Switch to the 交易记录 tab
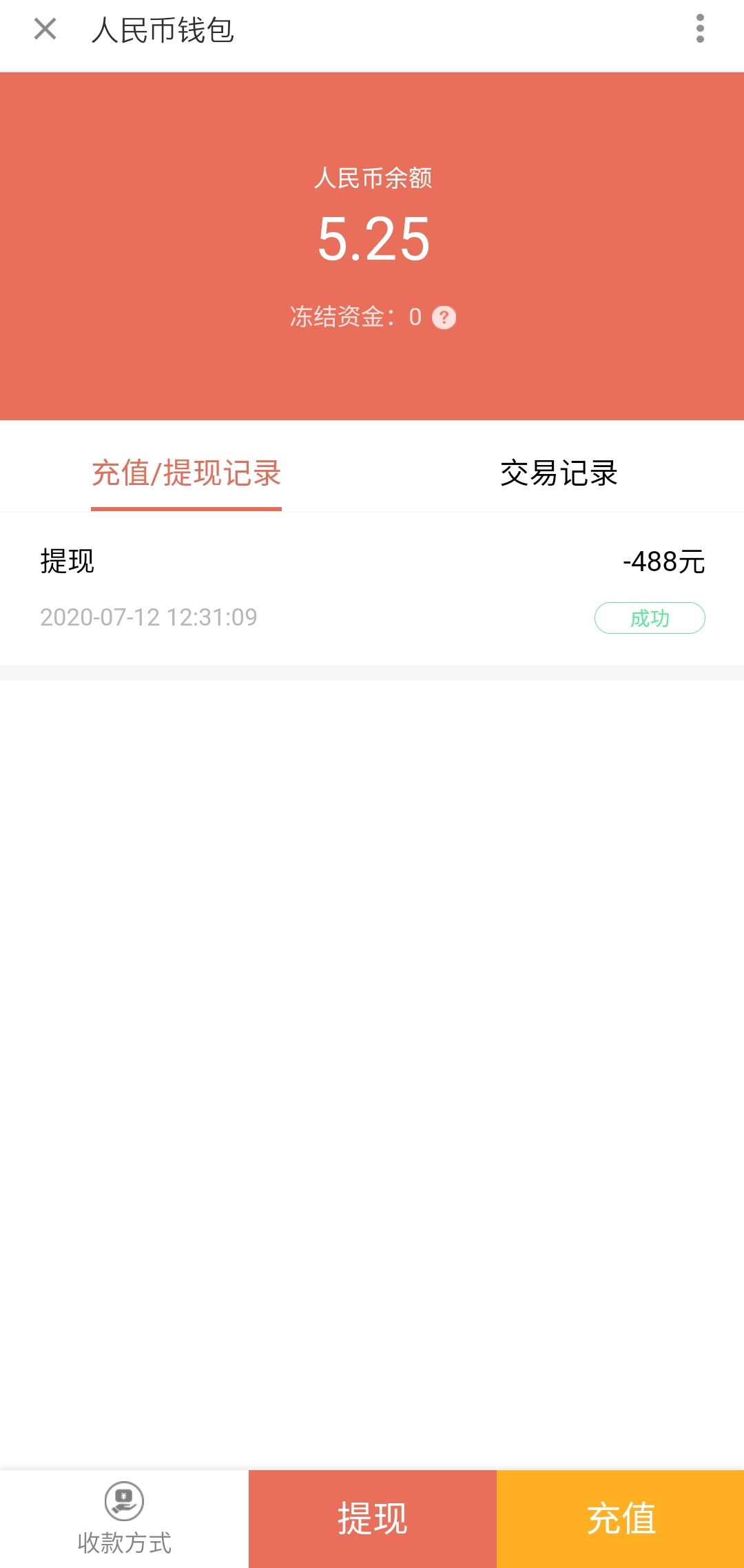This screenshot has height=1568, width=744. (558, 473)
